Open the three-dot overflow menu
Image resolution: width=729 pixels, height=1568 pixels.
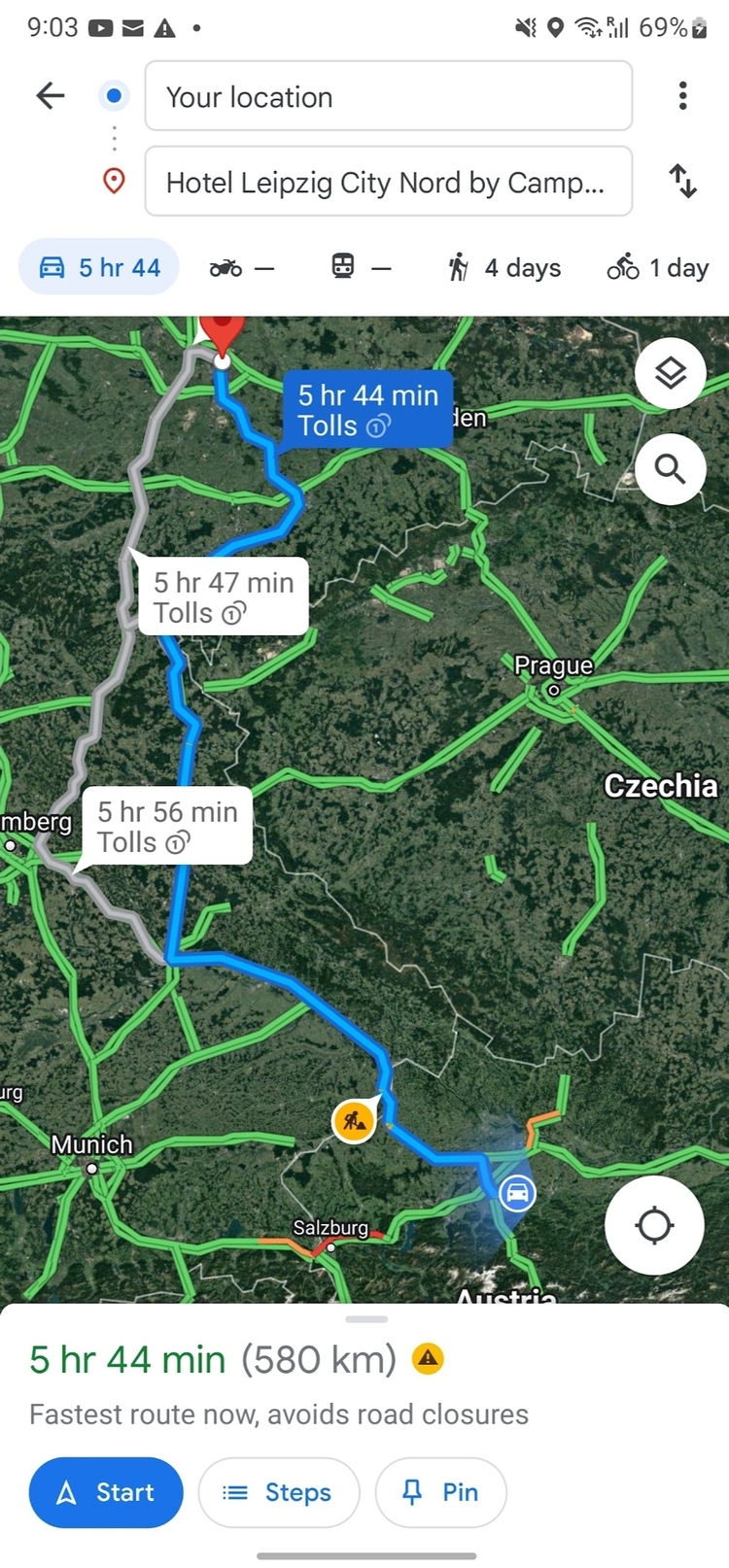pyautogui.click(x=683, y=95)
